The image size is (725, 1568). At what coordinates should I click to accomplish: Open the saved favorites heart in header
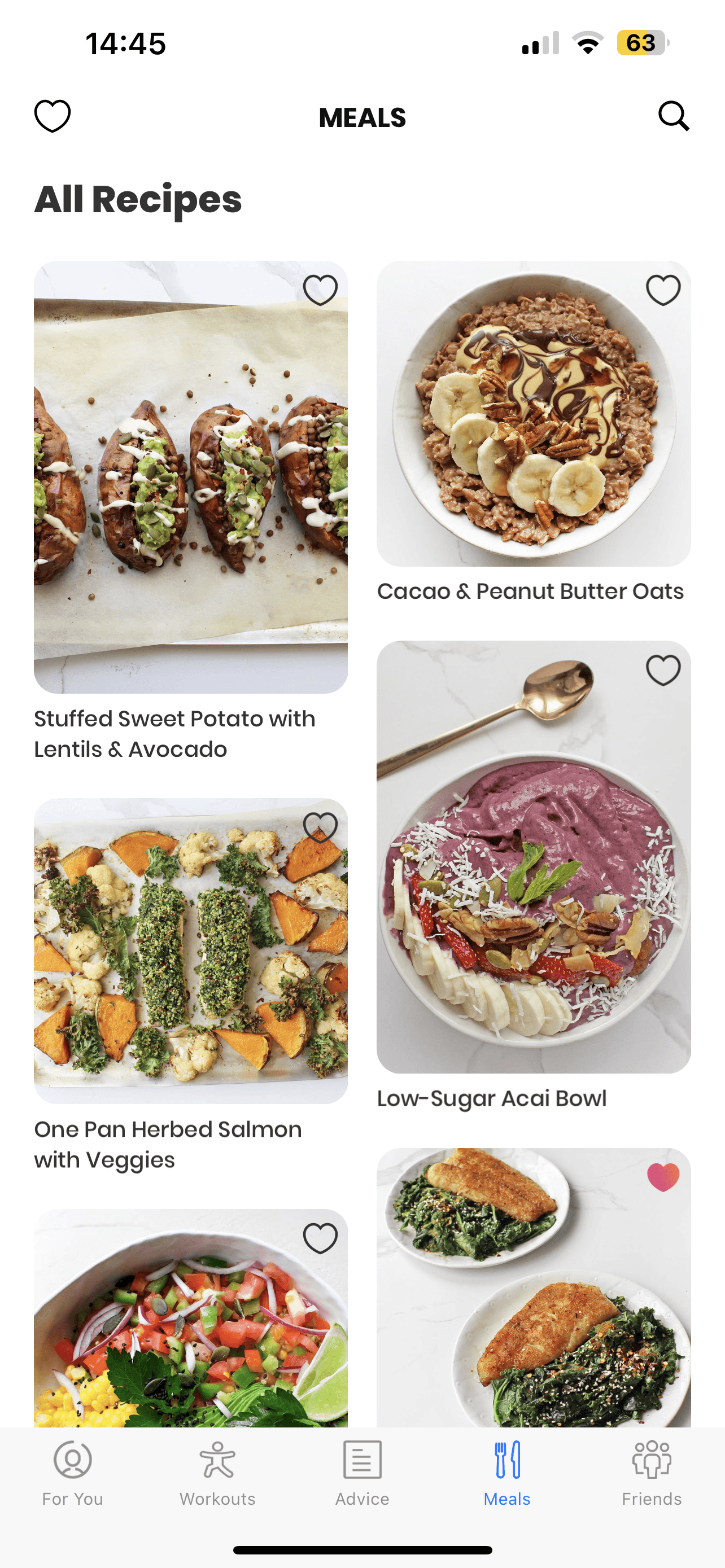tap(53, 116)
